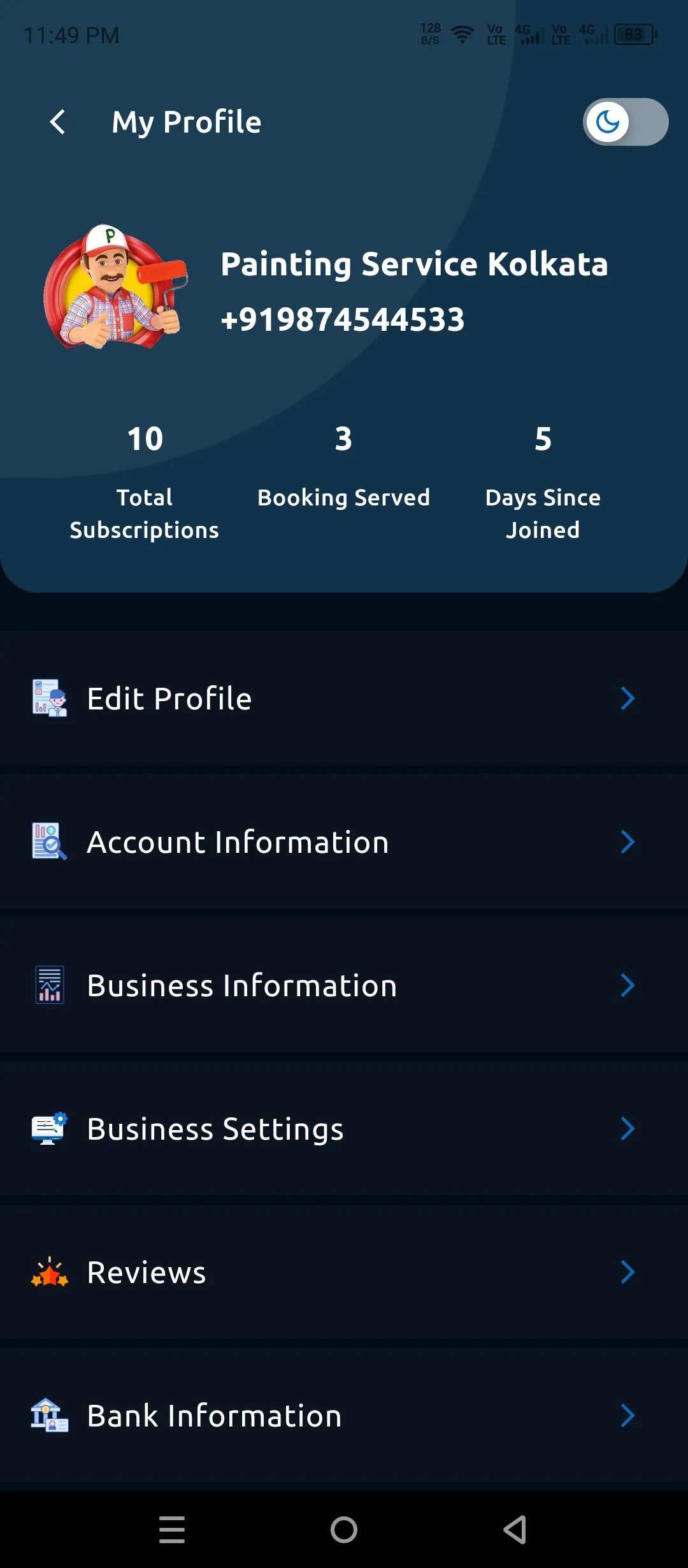Screen dimensions: 688x1568
Task: Expand Business Settings via chevron arrow
Action: click(627, 1129)
